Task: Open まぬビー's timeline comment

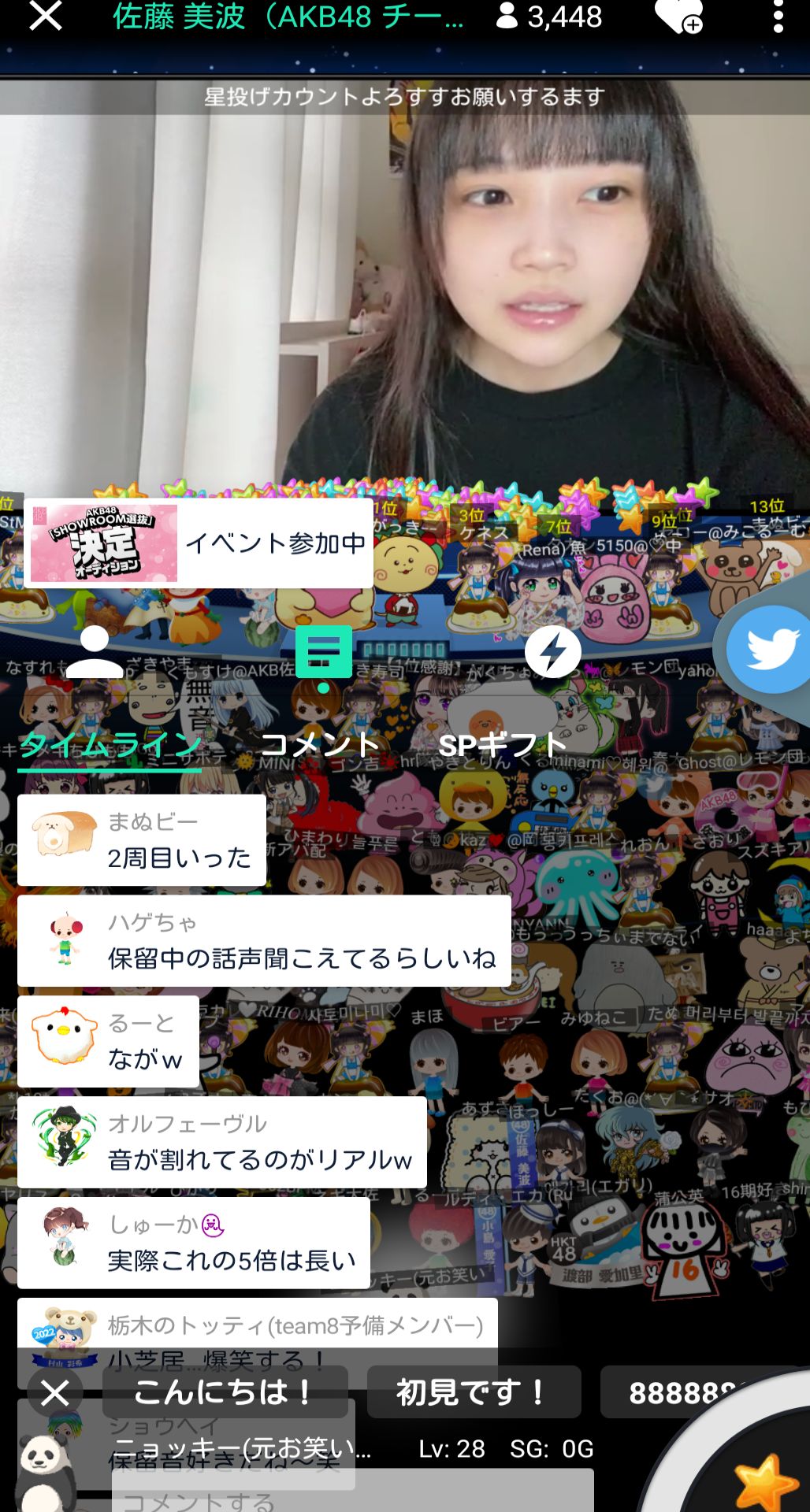Action: (142, 840)
